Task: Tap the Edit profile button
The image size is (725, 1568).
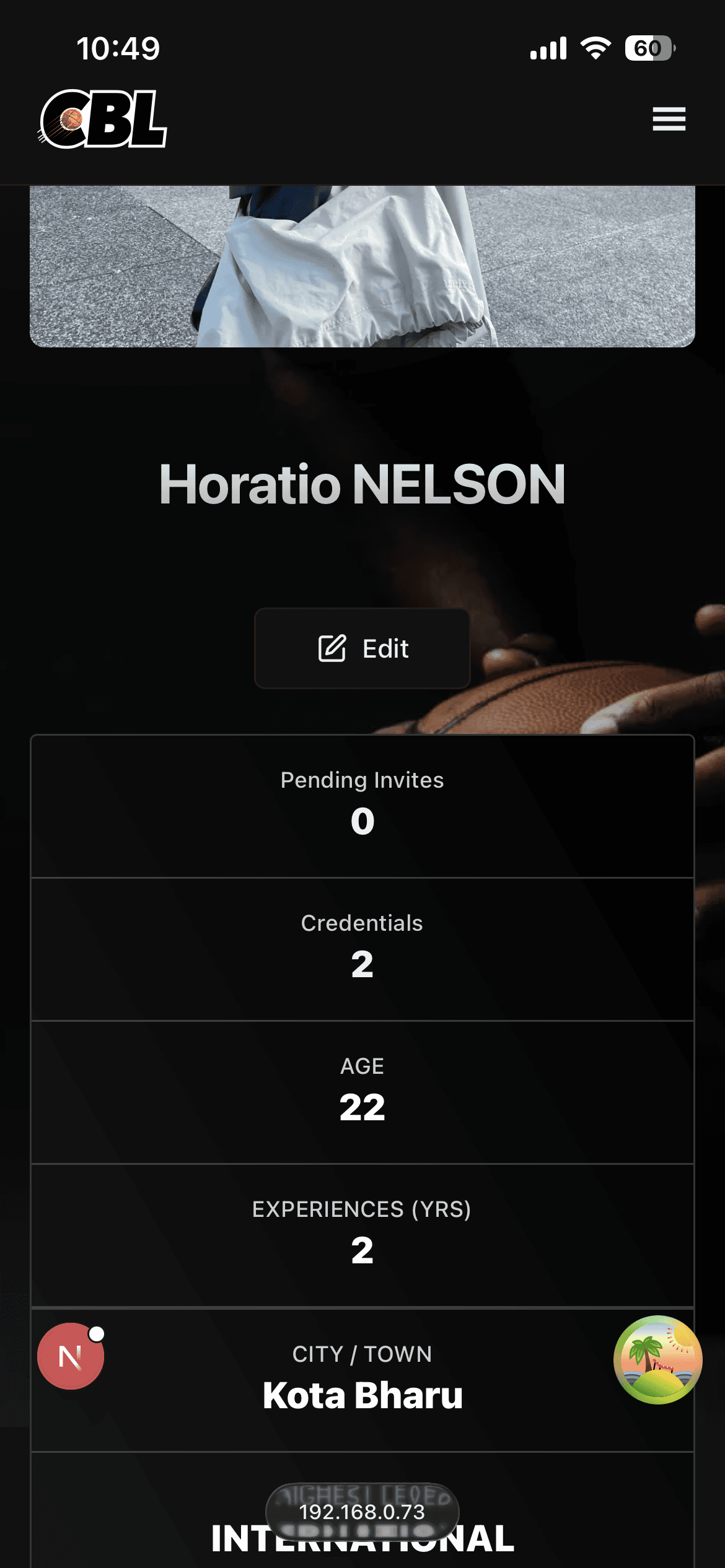Action: (362, 648)
